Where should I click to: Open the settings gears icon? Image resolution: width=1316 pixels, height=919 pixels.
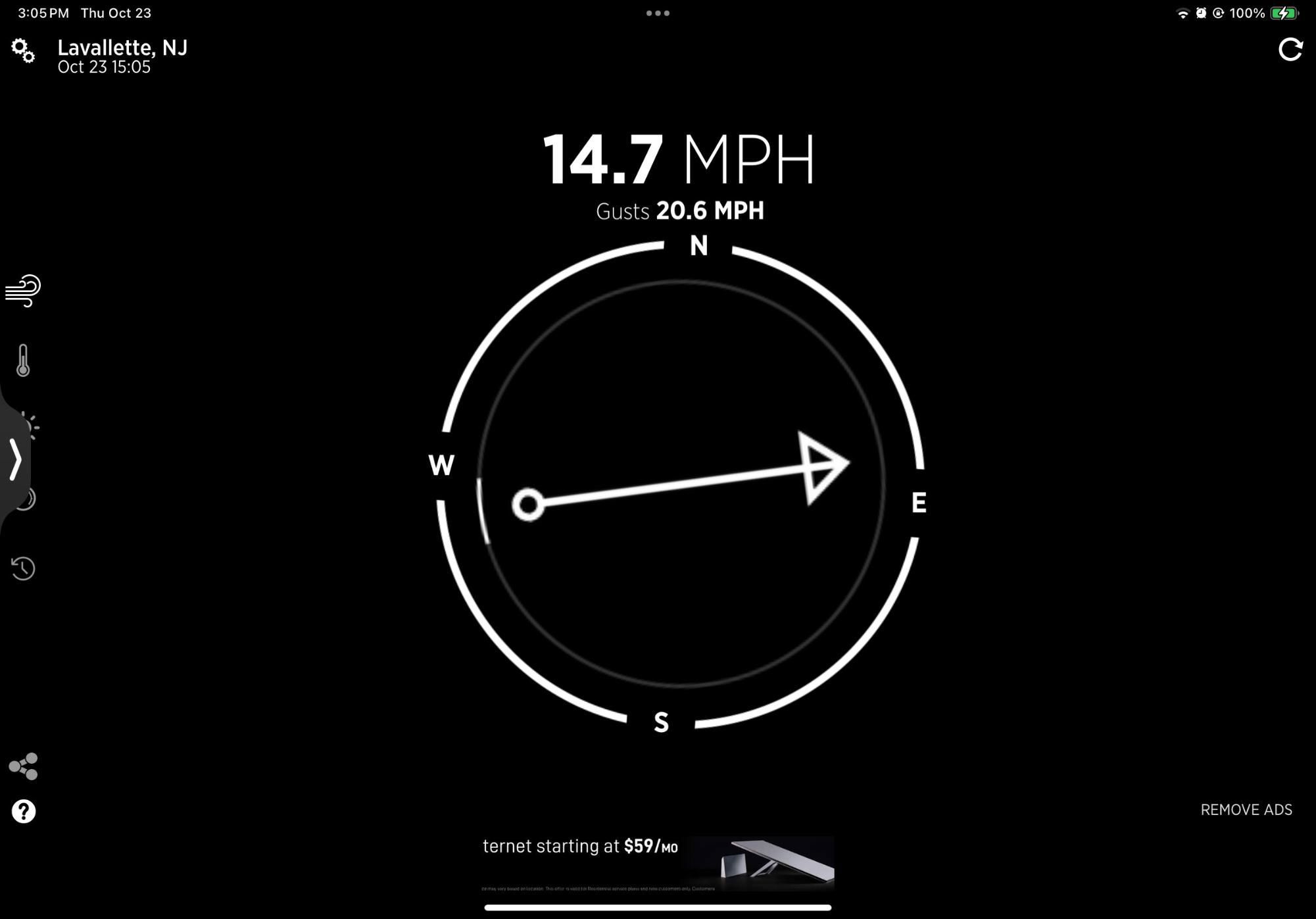pyautogui.click(x=23, y=51)
